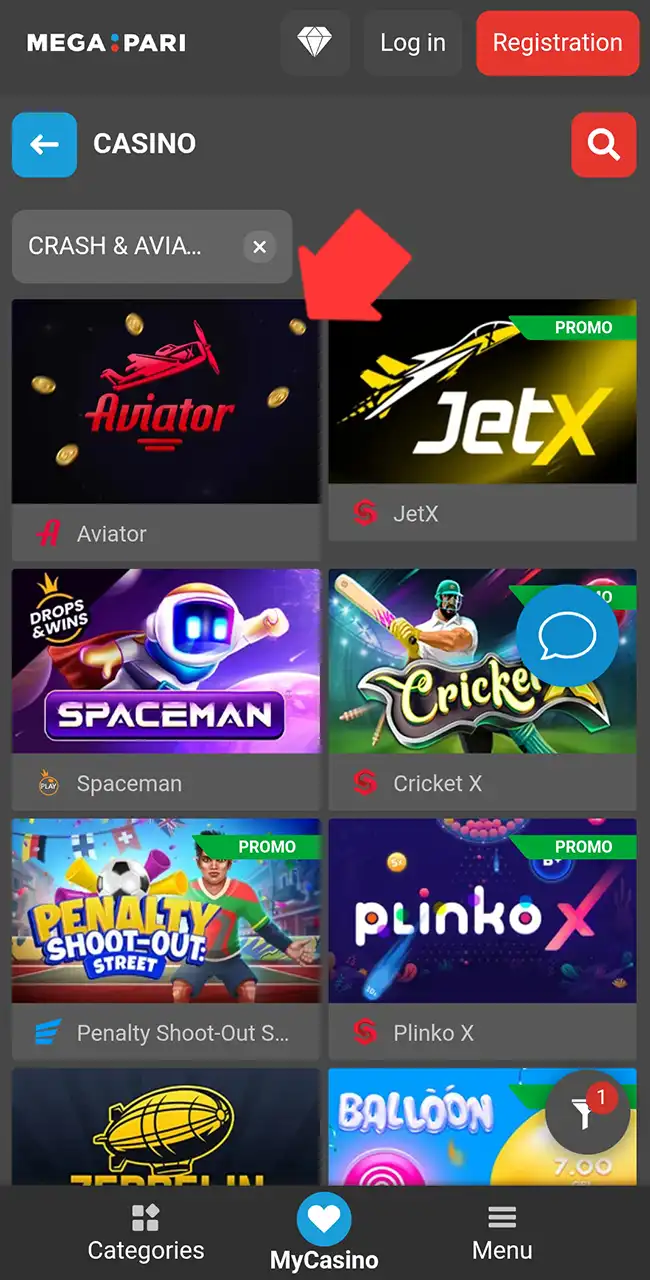
Task: Remove the Crash & Avia... filter chip
Action: pos(259,246)
